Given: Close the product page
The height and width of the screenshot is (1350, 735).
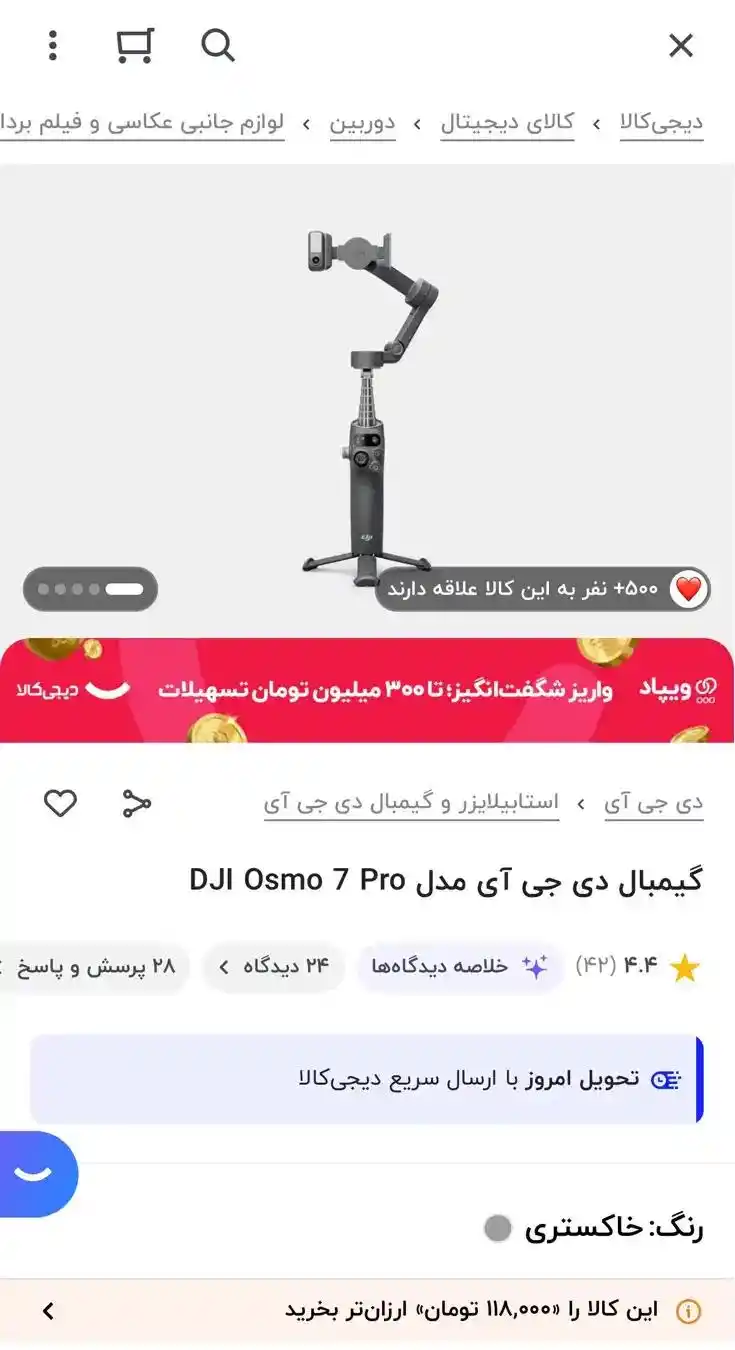Looking at the screenshot, I should pyautogui.click(x=680, y=45).
